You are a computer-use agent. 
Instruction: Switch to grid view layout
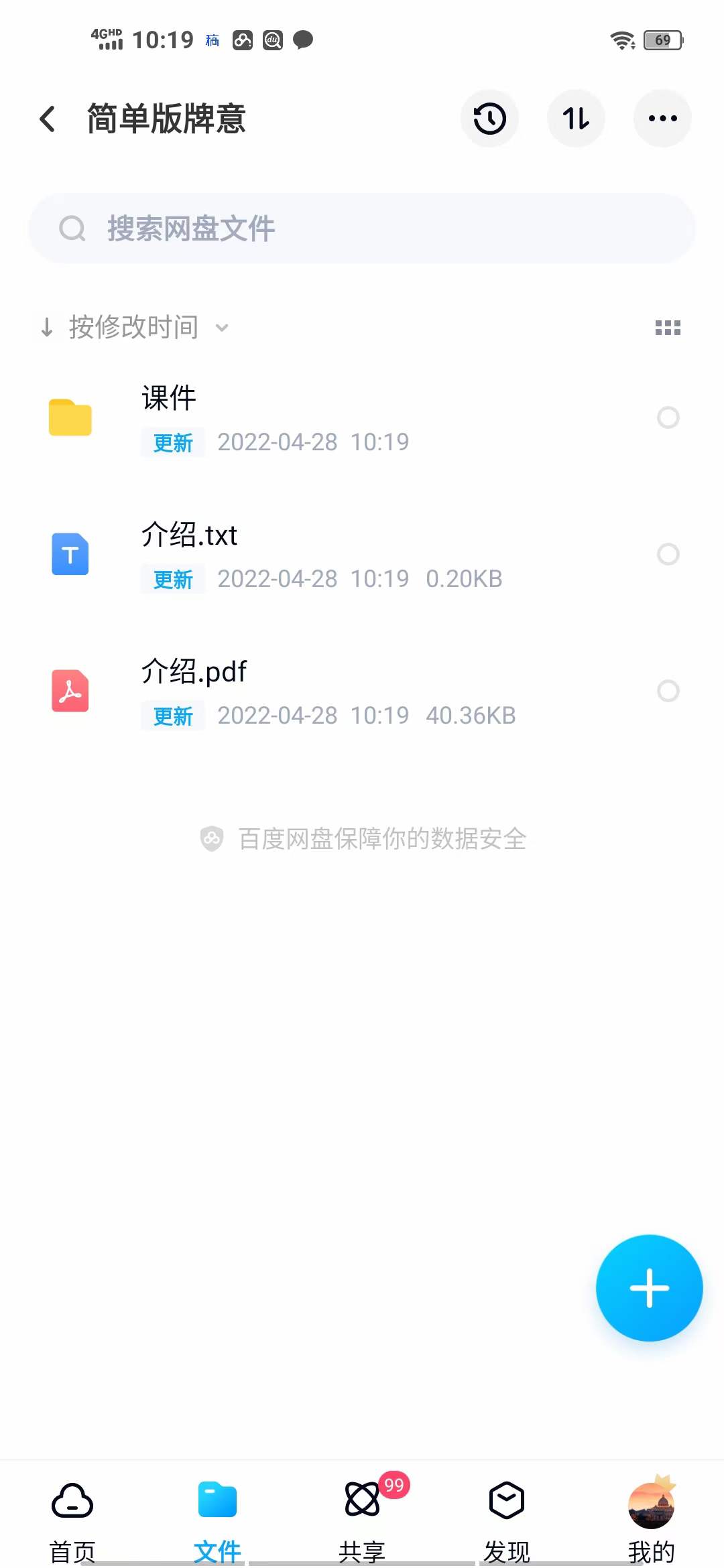click(x=667, y=326)
